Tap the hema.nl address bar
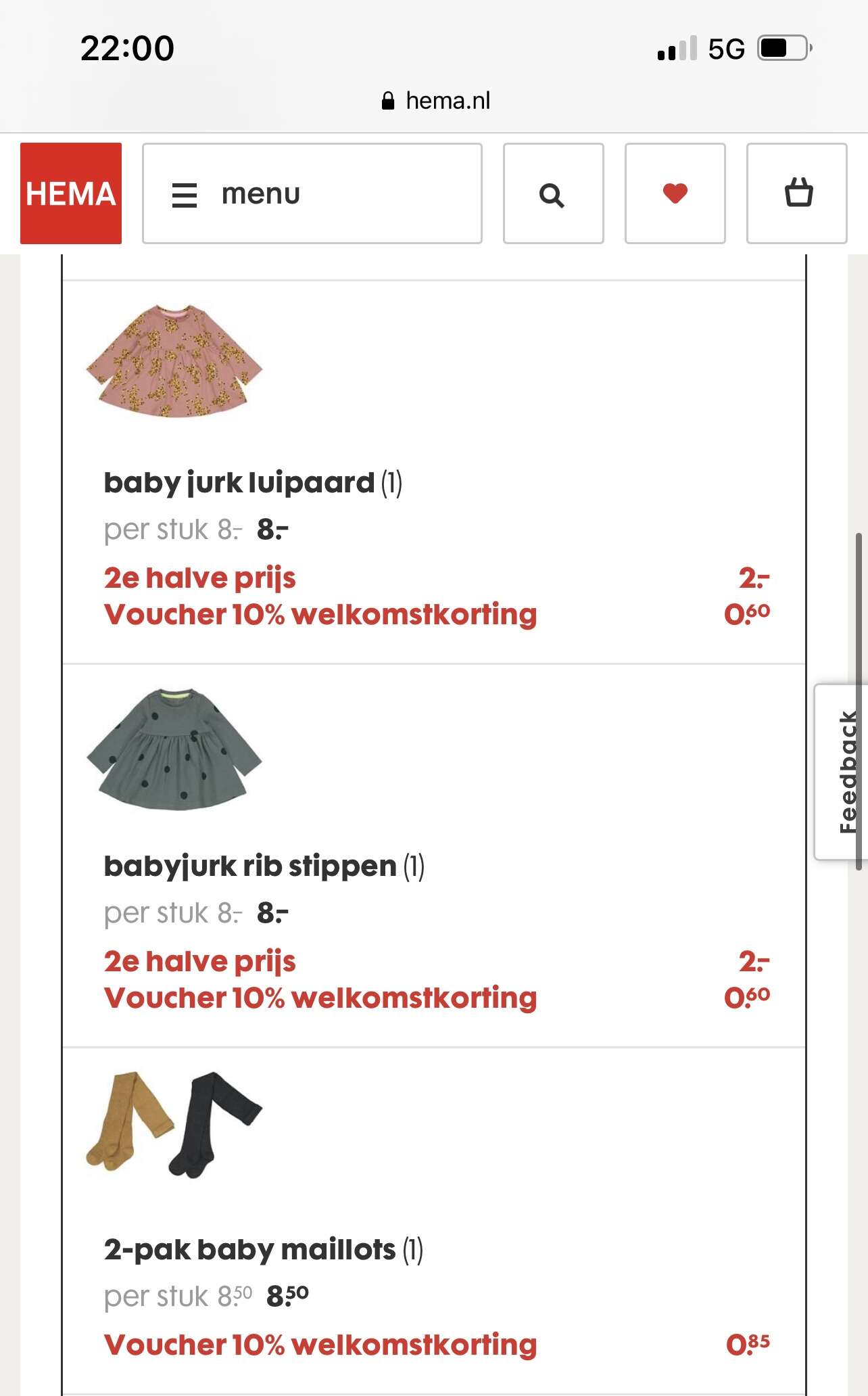The image size is (868, 1396). click(436, 101)
